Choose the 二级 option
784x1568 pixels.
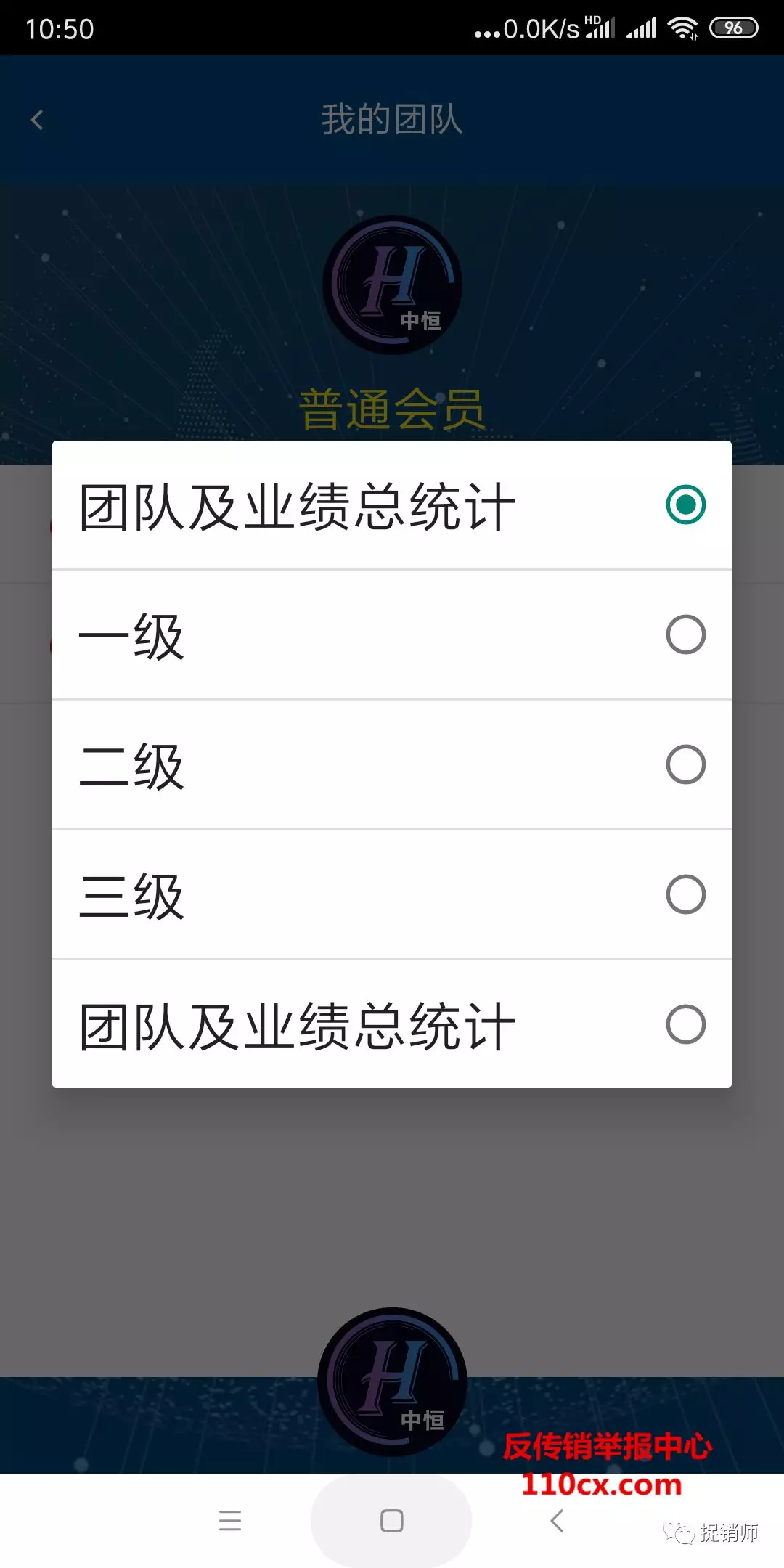pos(392,765)
